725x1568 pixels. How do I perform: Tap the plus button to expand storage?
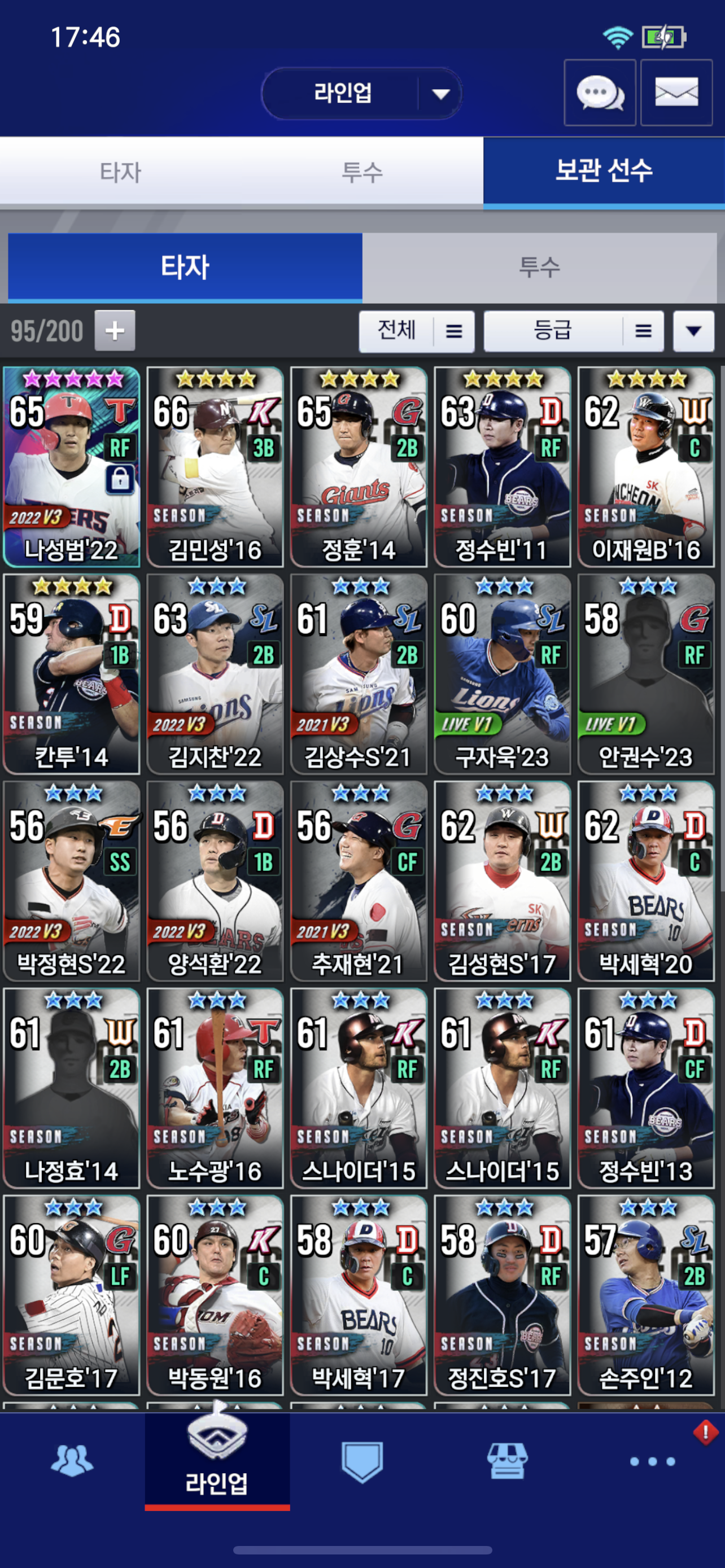coord(115,331)
